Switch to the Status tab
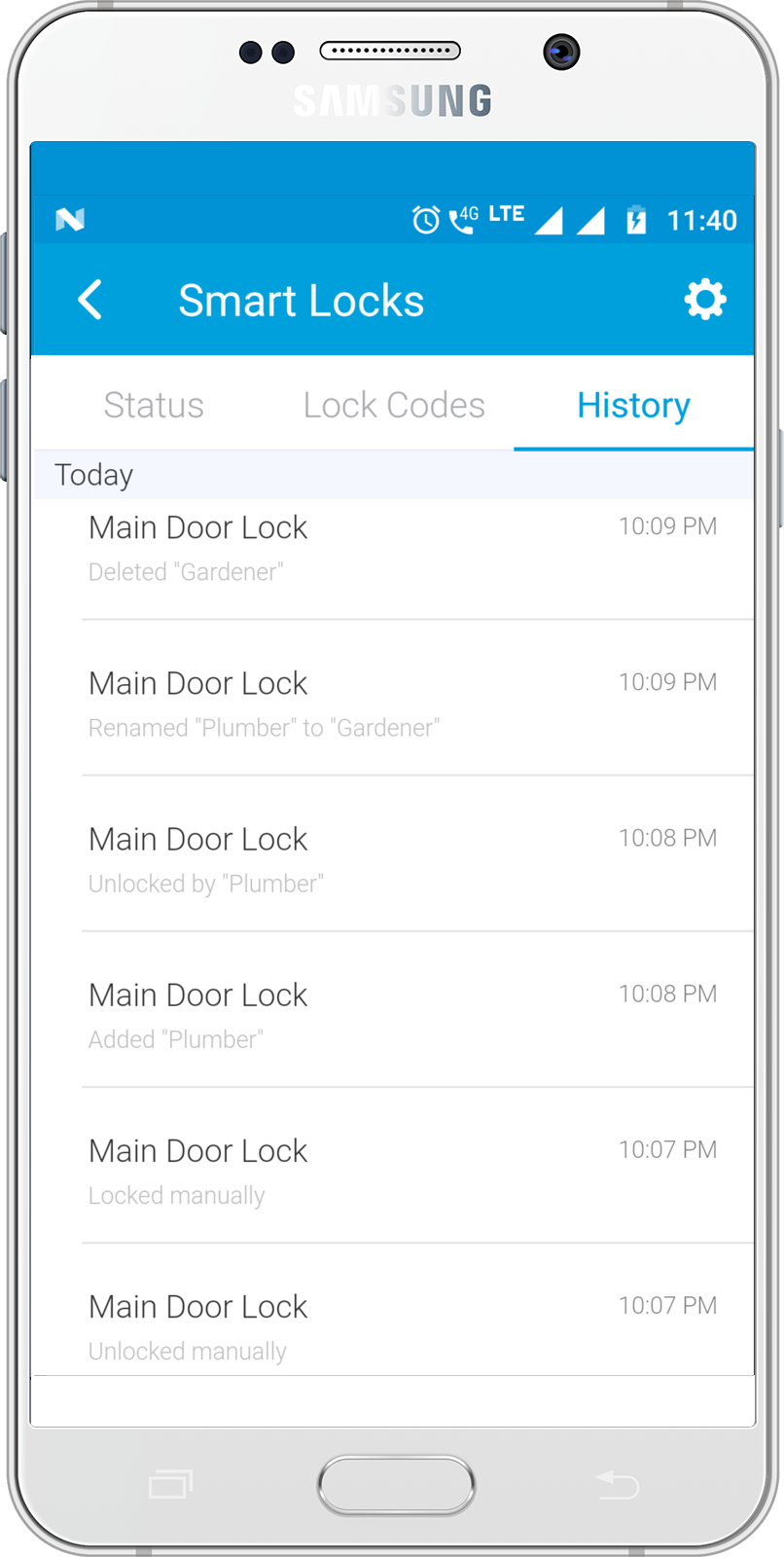This screenshot has height=1557, width=784. [154, 405]
